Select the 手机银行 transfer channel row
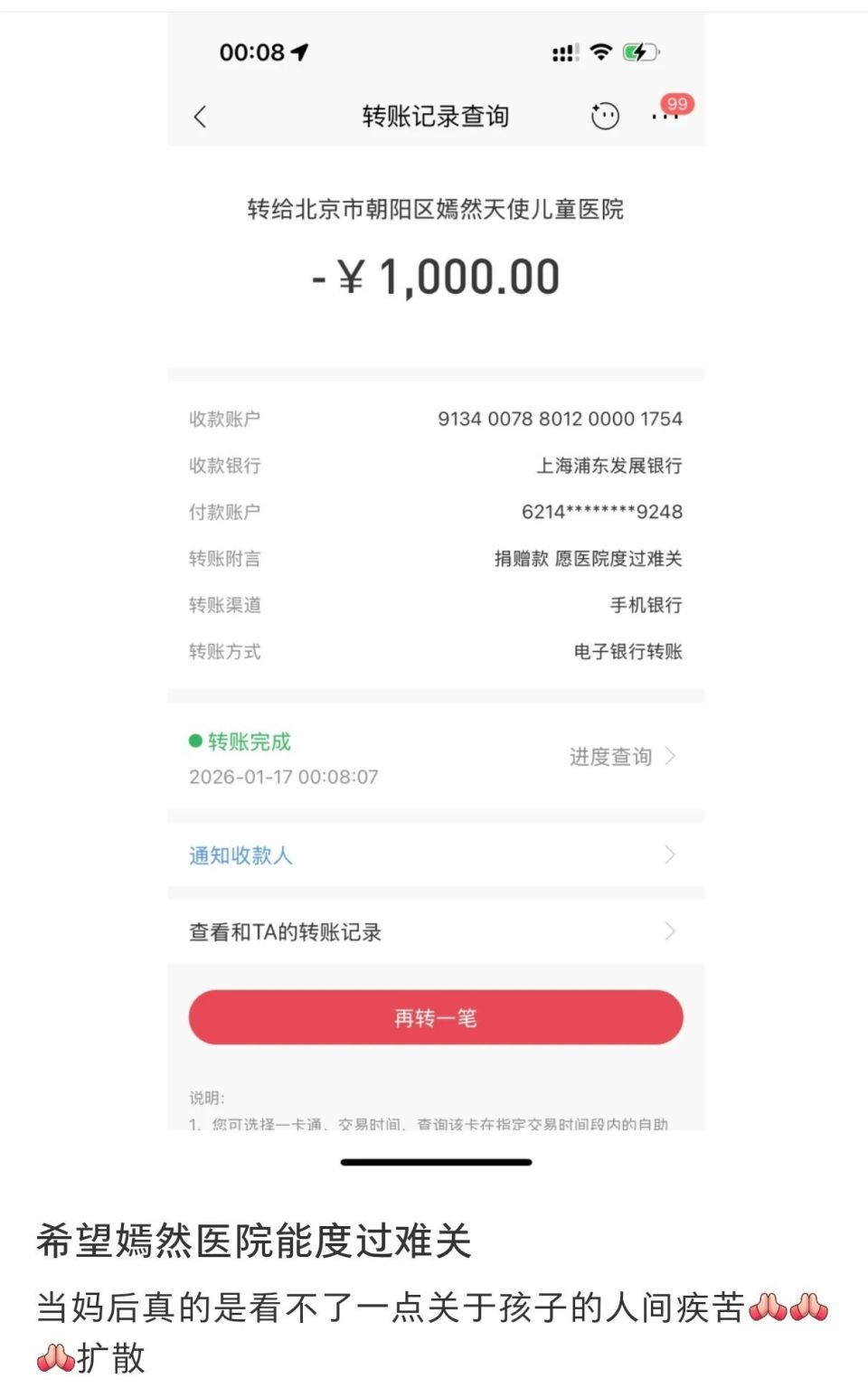The height and width of the screenshot is (1388, 868). (x=434, y=604)
